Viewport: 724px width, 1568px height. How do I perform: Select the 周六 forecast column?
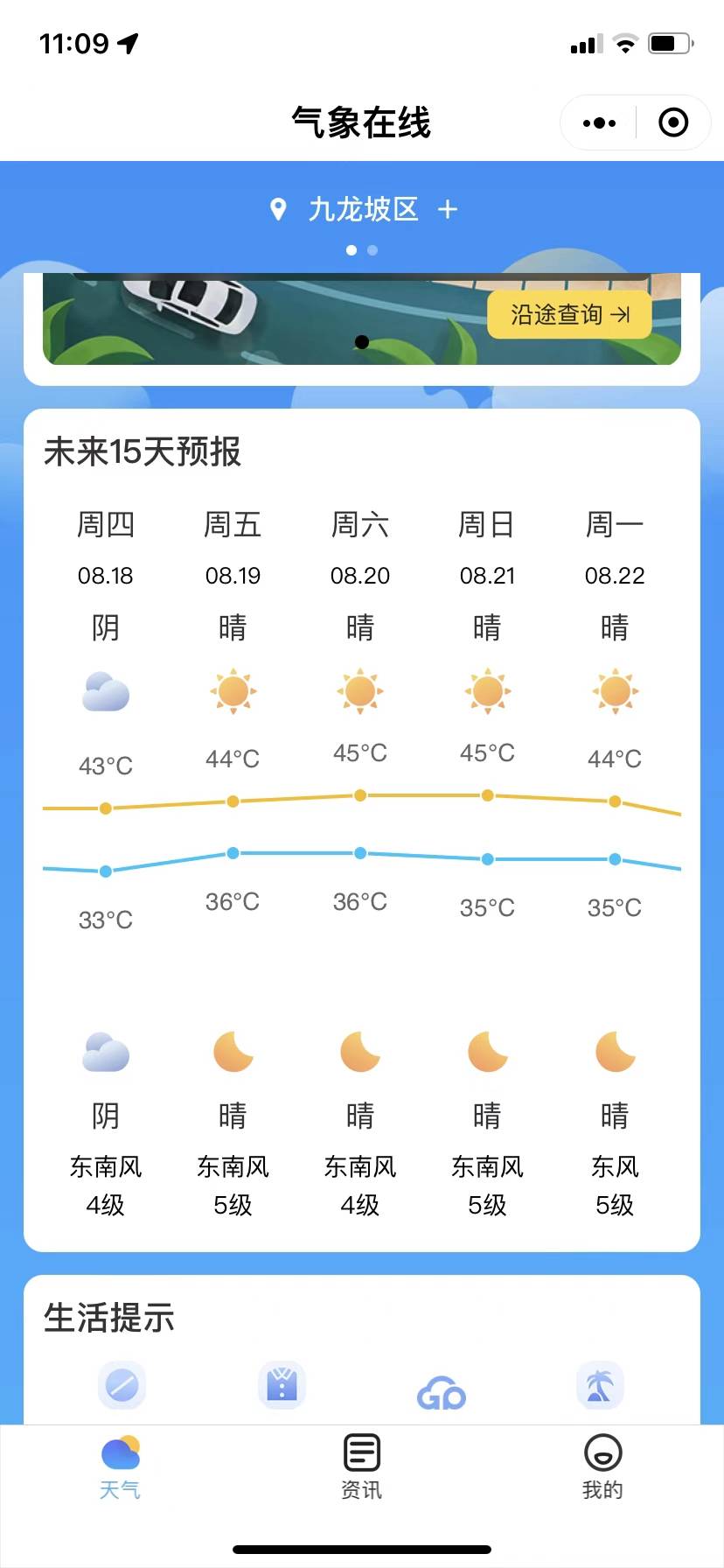(359, 524)
